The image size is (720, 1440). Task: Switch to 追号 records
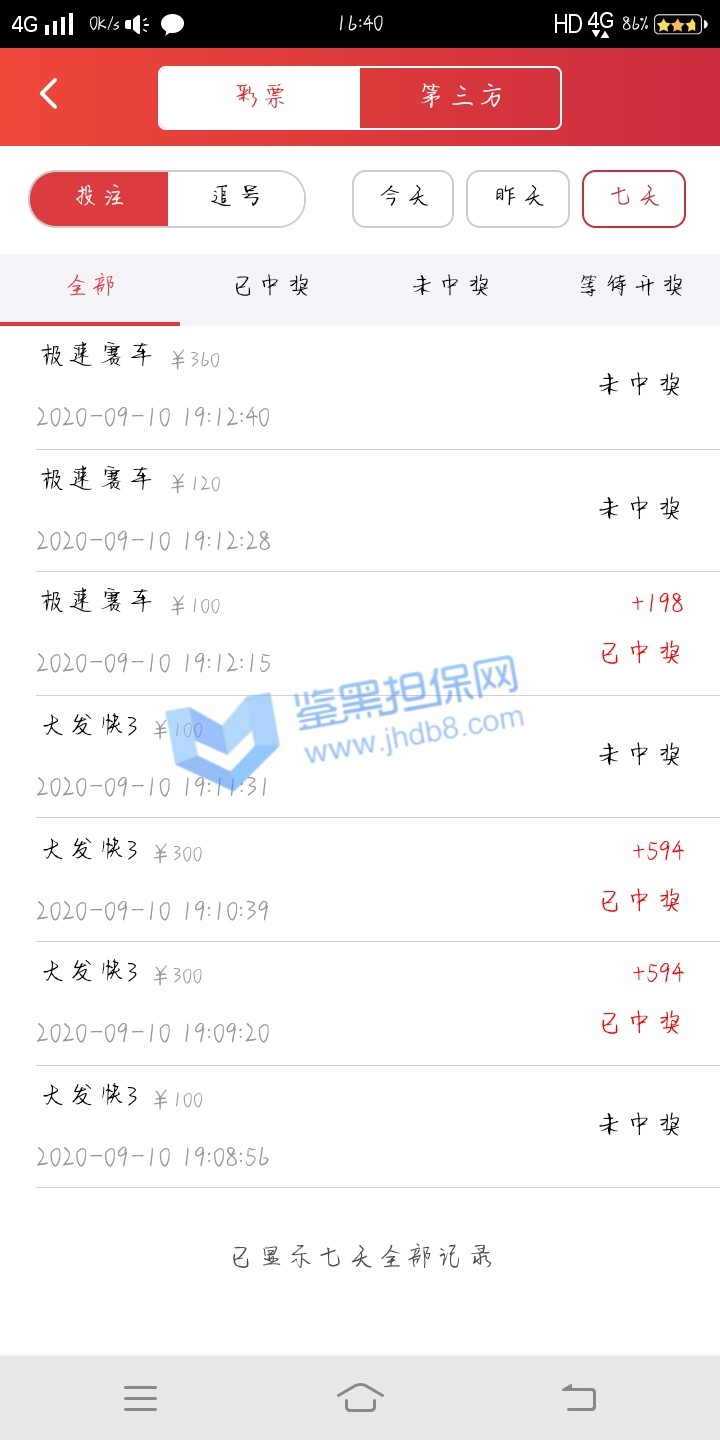click(236, 198)
